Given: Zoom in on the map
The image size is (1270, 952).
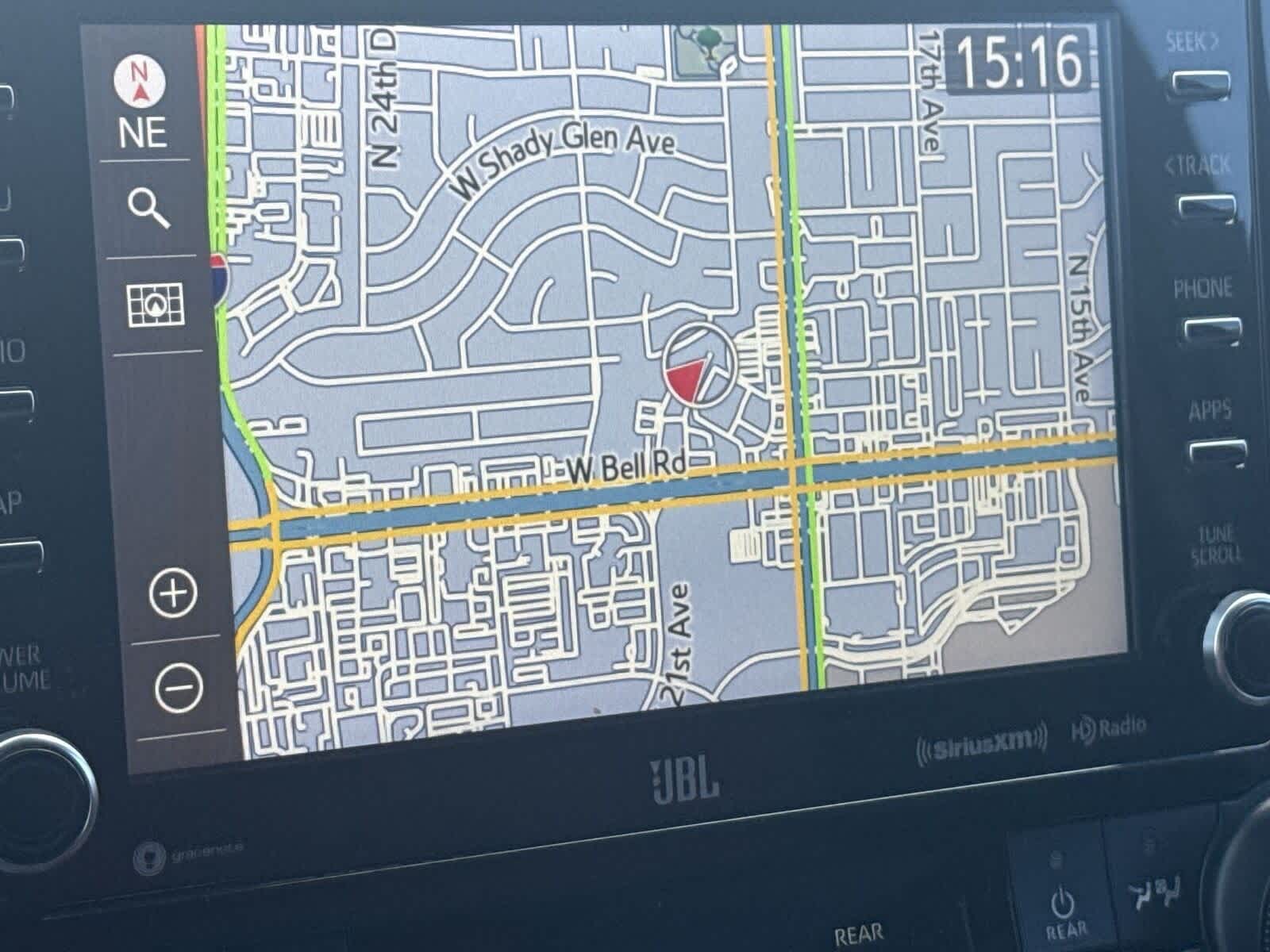Looking at the screenshot, I should 173,593.
